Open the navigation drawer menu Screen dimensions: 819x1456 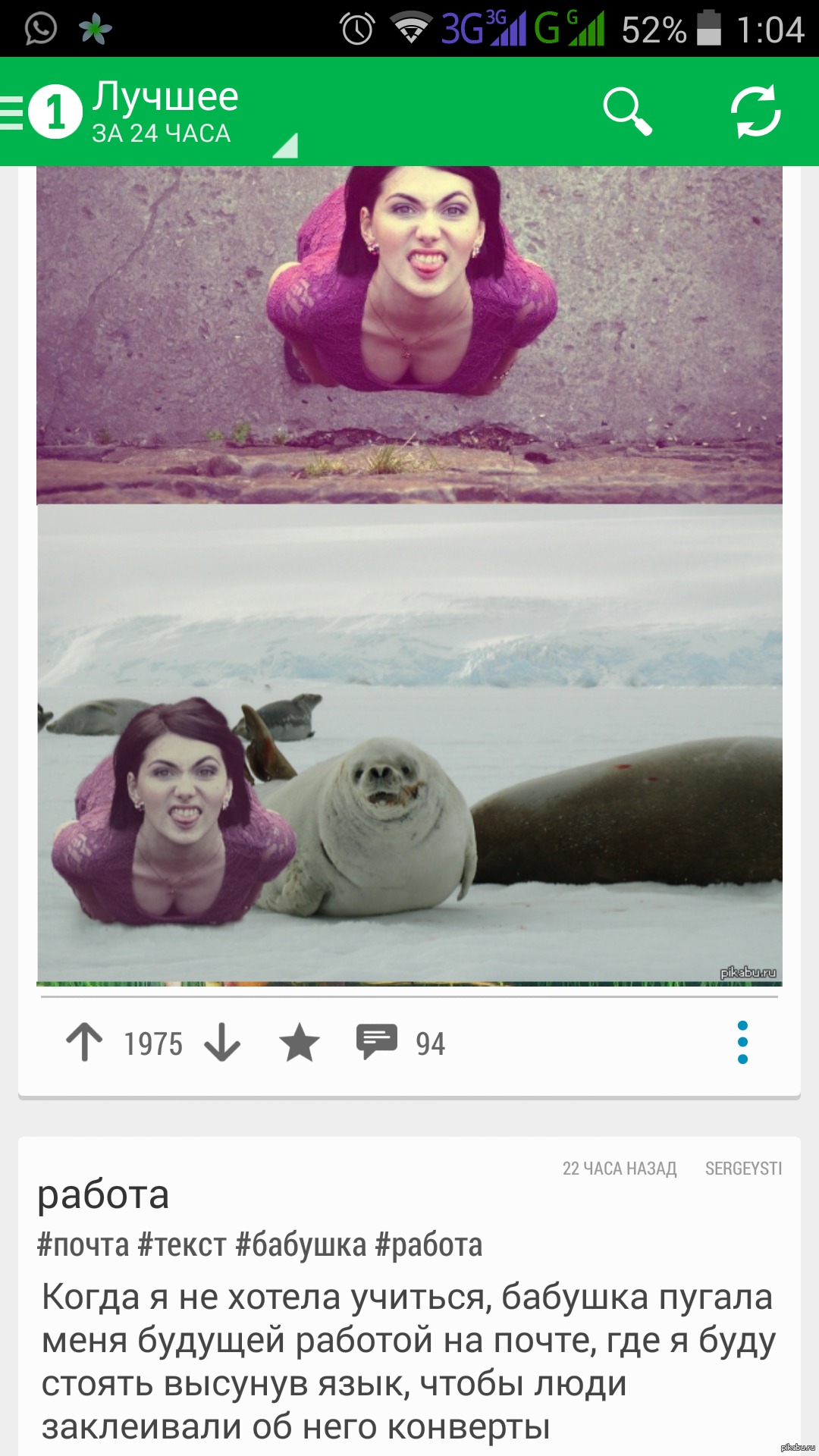pos(14,112)
